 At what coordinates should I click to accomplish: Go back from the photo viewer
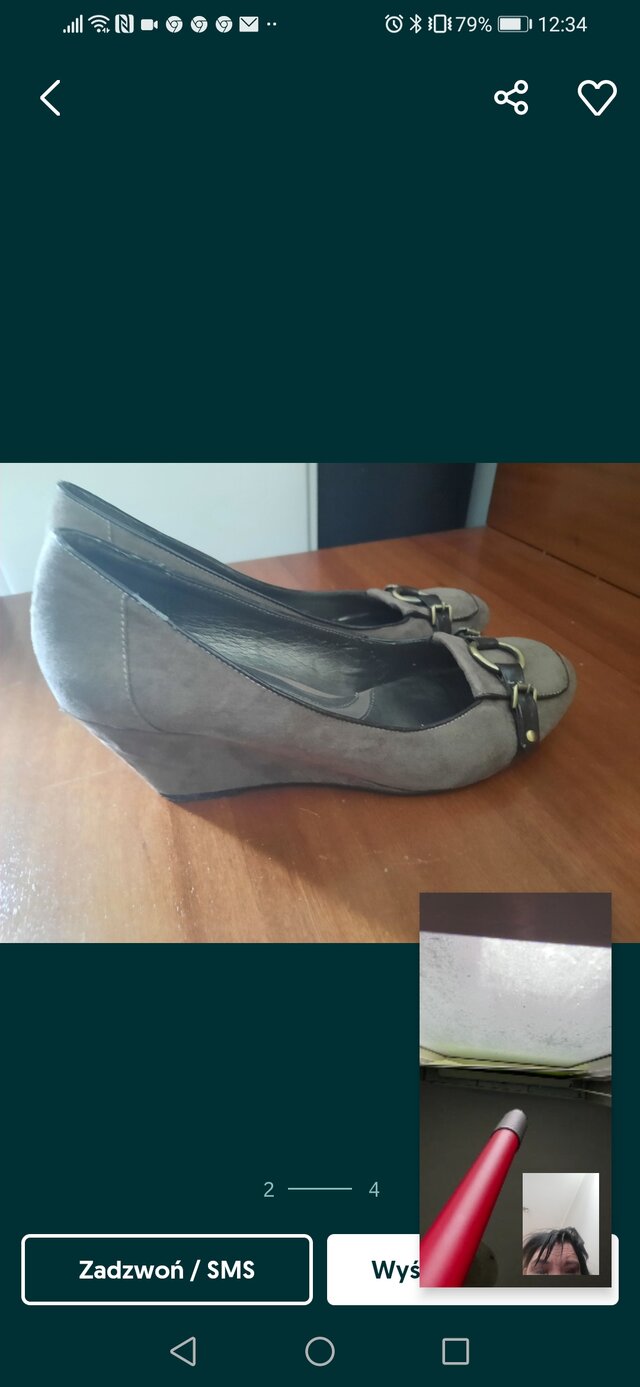[50, 98]
